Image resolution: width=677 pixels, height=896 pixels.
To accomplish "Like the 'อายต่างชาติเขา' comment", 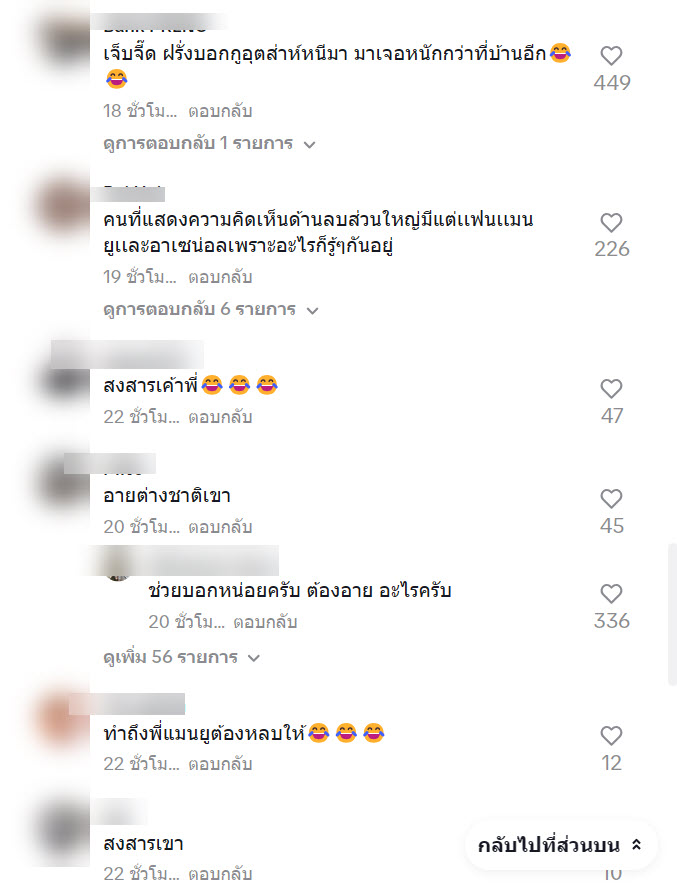I will point(611,499).
